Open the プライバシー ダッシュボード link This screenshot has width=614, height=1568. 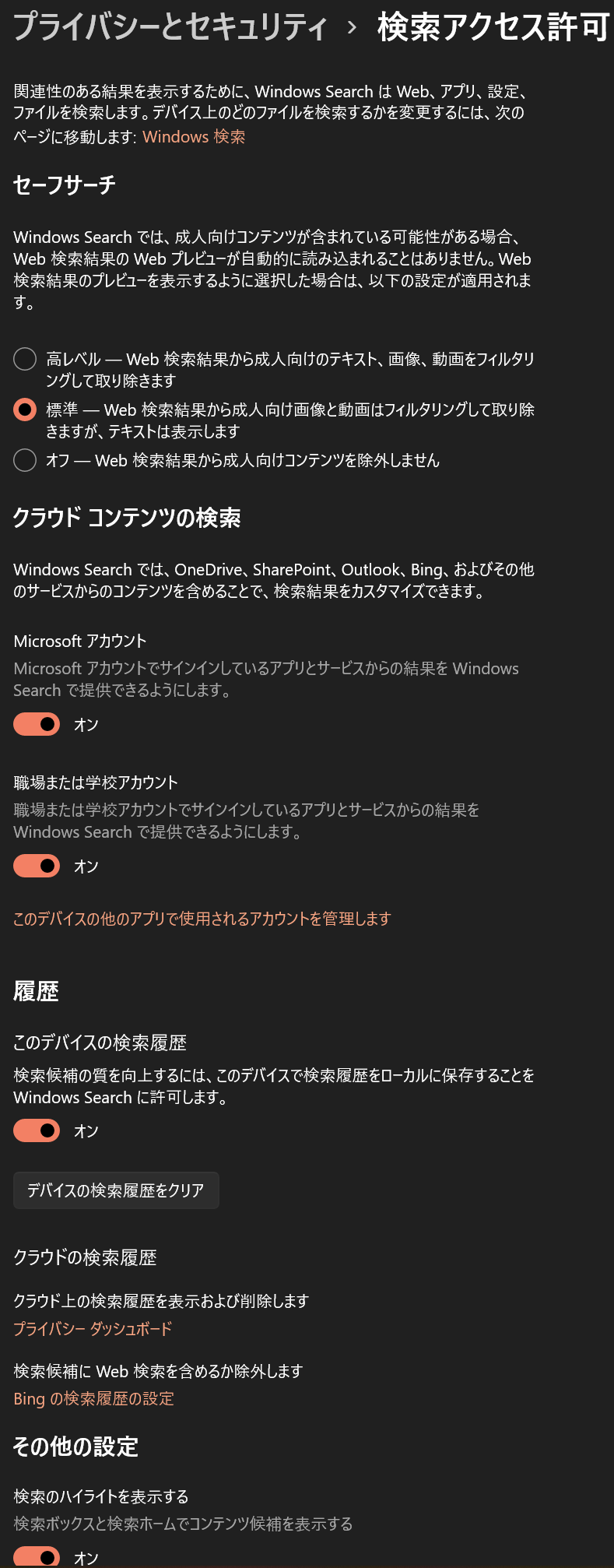(x=93, y=1329)
